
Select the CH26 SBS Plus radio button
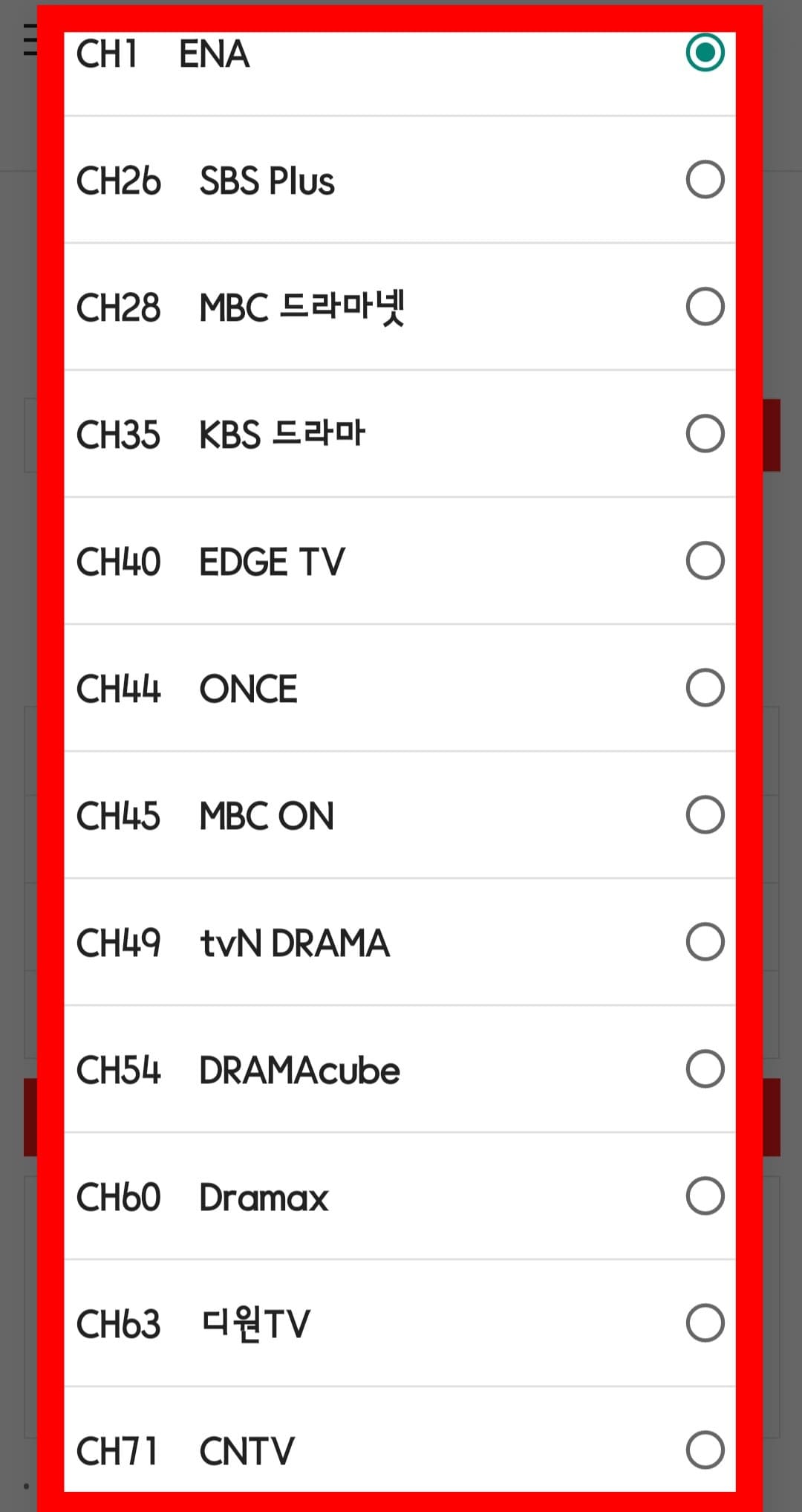(x=705, y=179)
